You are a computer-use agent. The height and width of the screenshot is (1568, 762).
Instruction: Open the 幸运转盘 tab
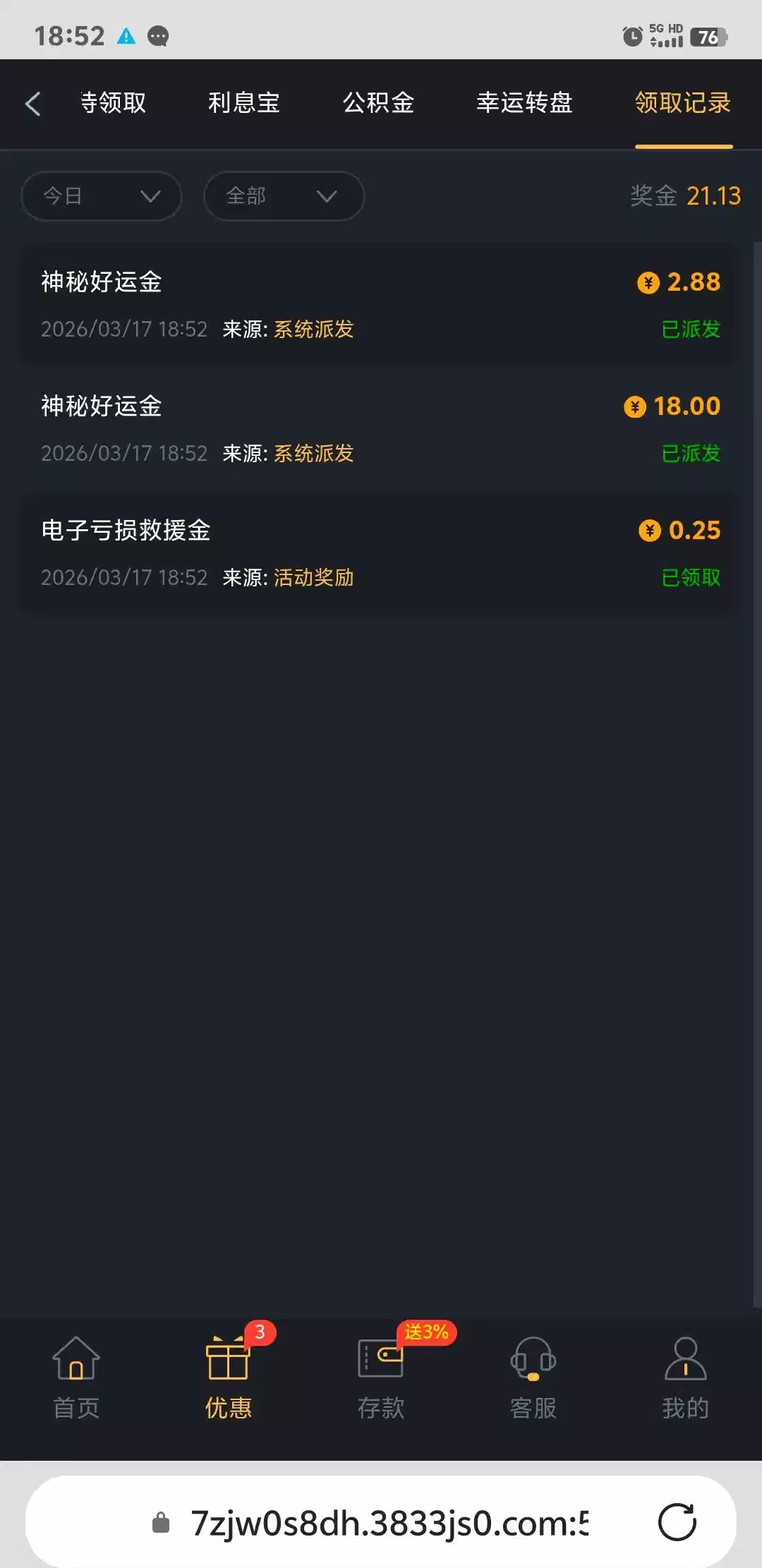pyautogui.click(x=524, y=103)
